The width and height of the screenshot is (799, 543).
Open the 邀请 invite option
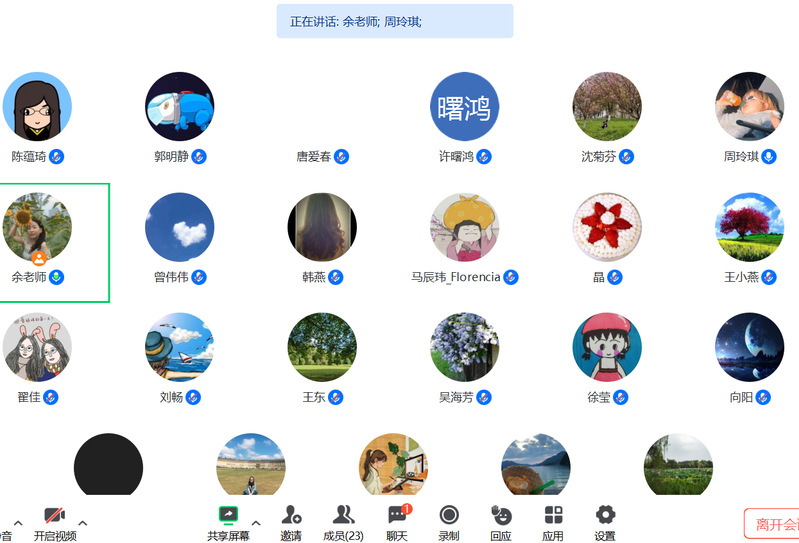click(291, 523)
